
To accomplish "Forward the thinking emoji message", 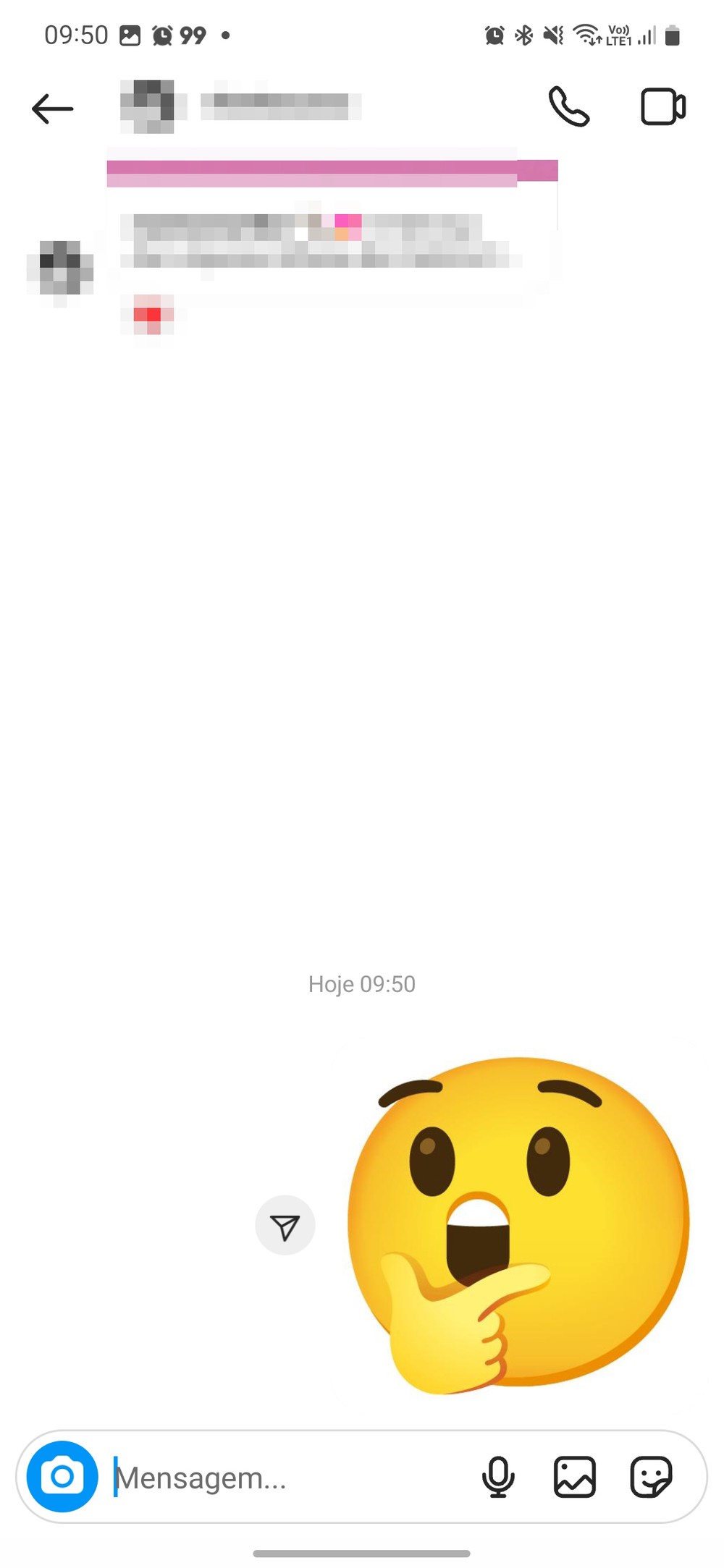I will coord(285,1226).
